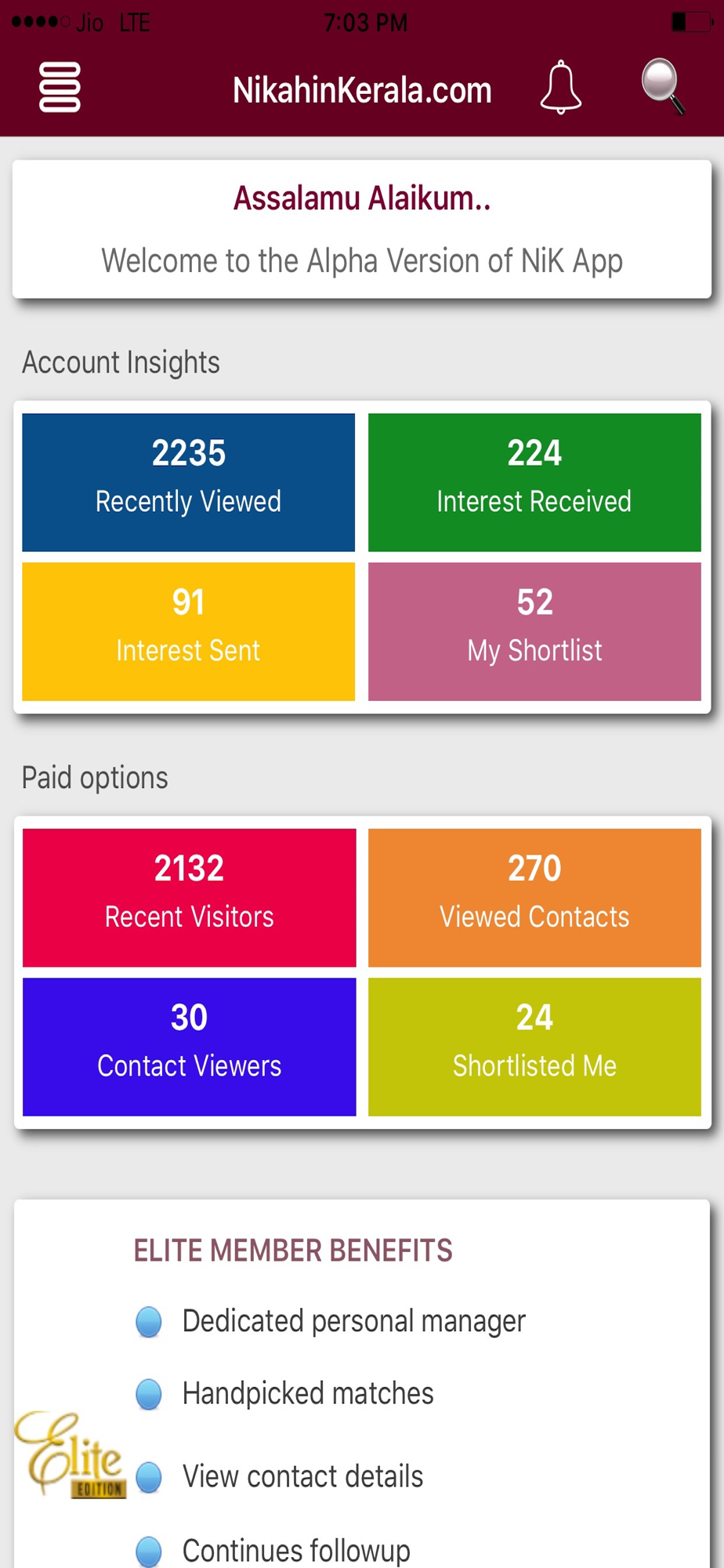View the Interest Received list

pos(534,482)
